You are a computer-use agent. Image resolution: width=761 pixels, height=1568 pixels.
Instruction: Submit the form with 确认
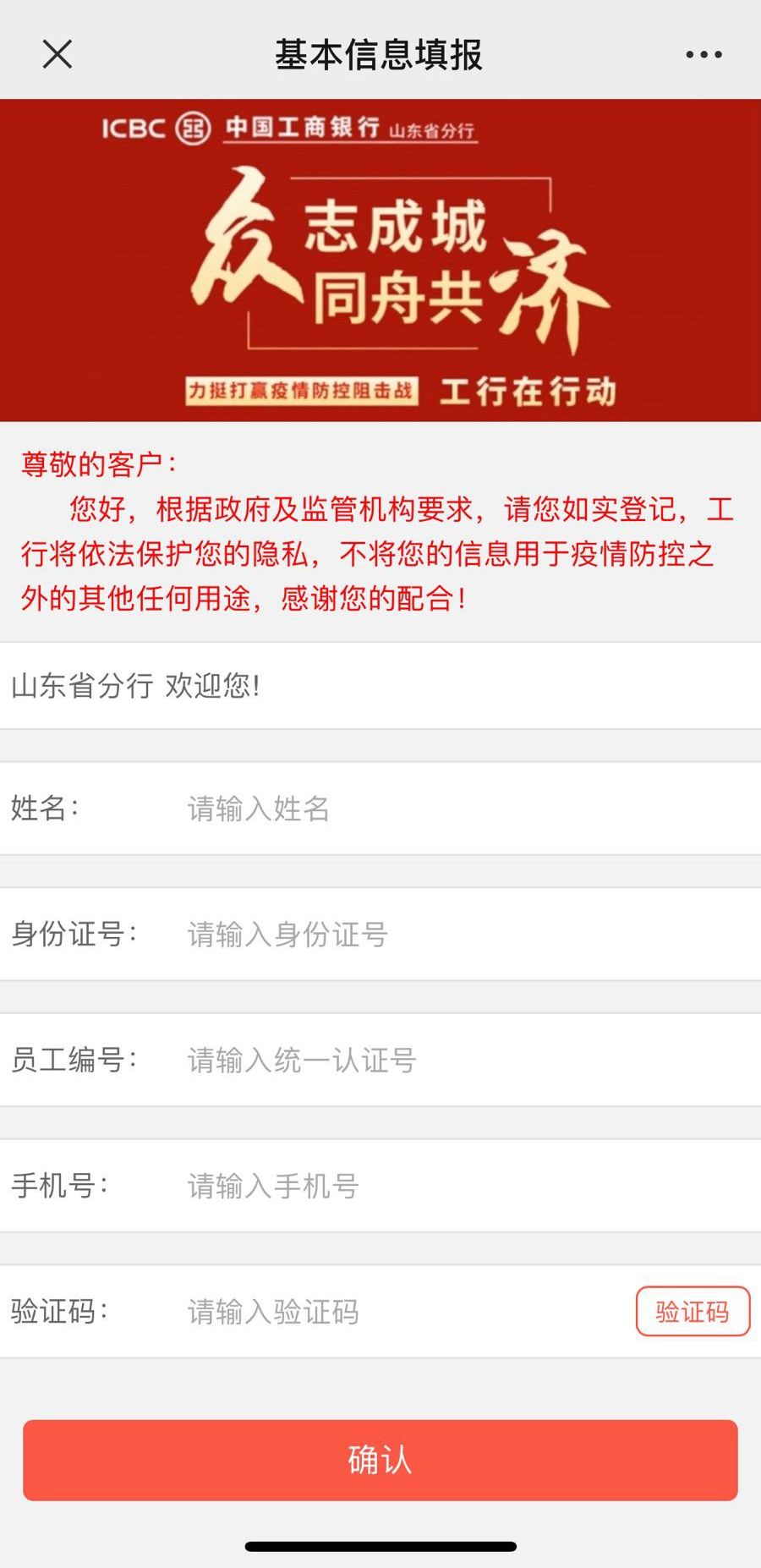(x=380, y=1461)
